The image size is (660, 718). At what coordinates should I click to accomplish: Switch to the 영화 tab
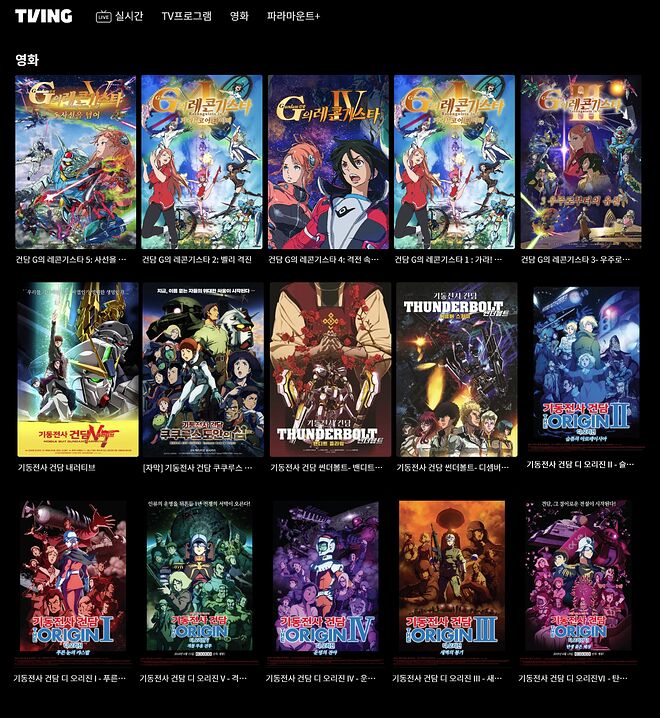(x=239, y=16)
